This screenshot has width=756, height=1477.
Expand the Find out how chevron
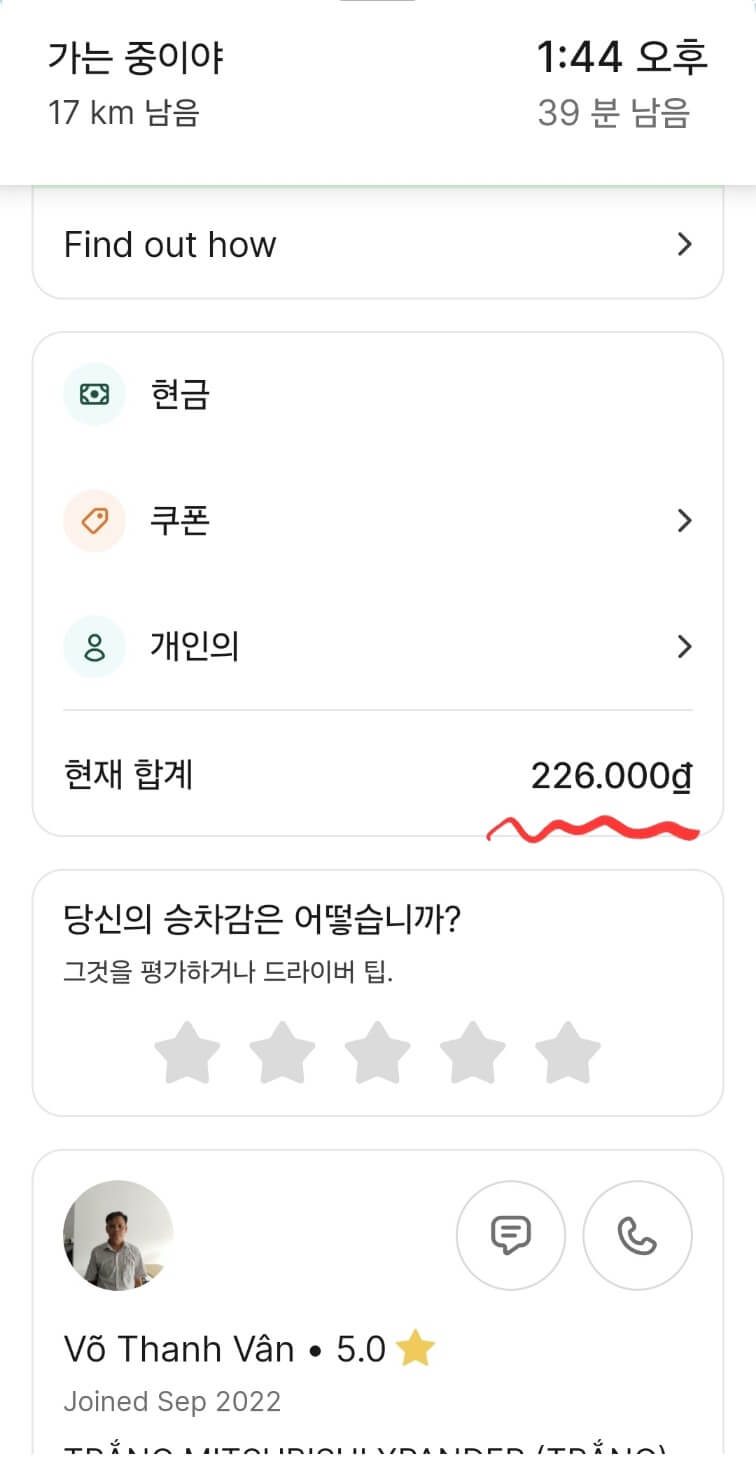tap(685, 244)
